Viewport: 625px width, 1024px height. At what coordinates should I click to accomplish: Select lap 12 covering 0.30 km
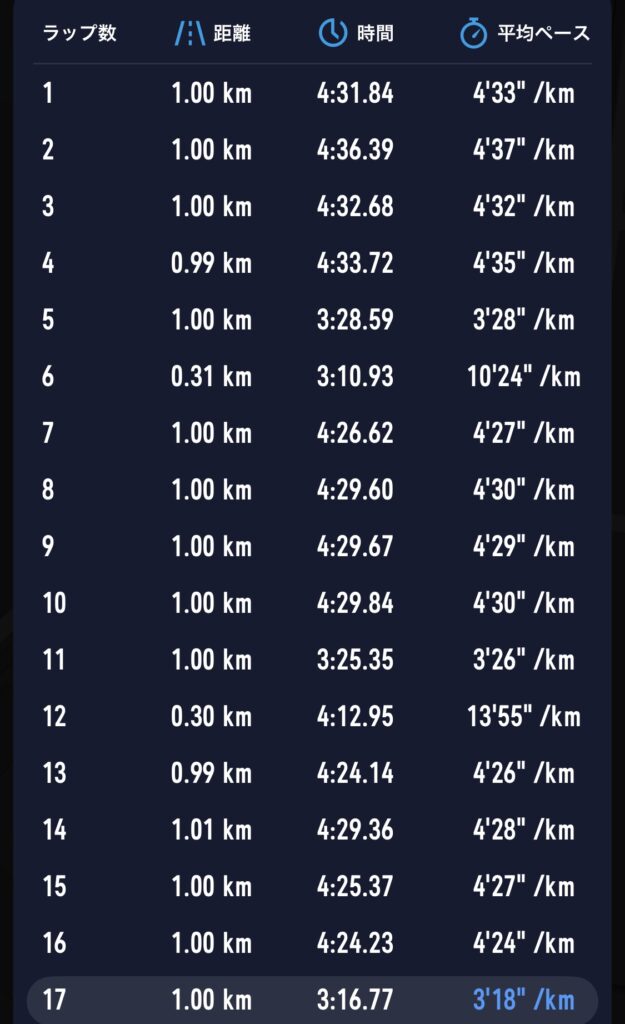pyautogui.click(x=312, y=716)
